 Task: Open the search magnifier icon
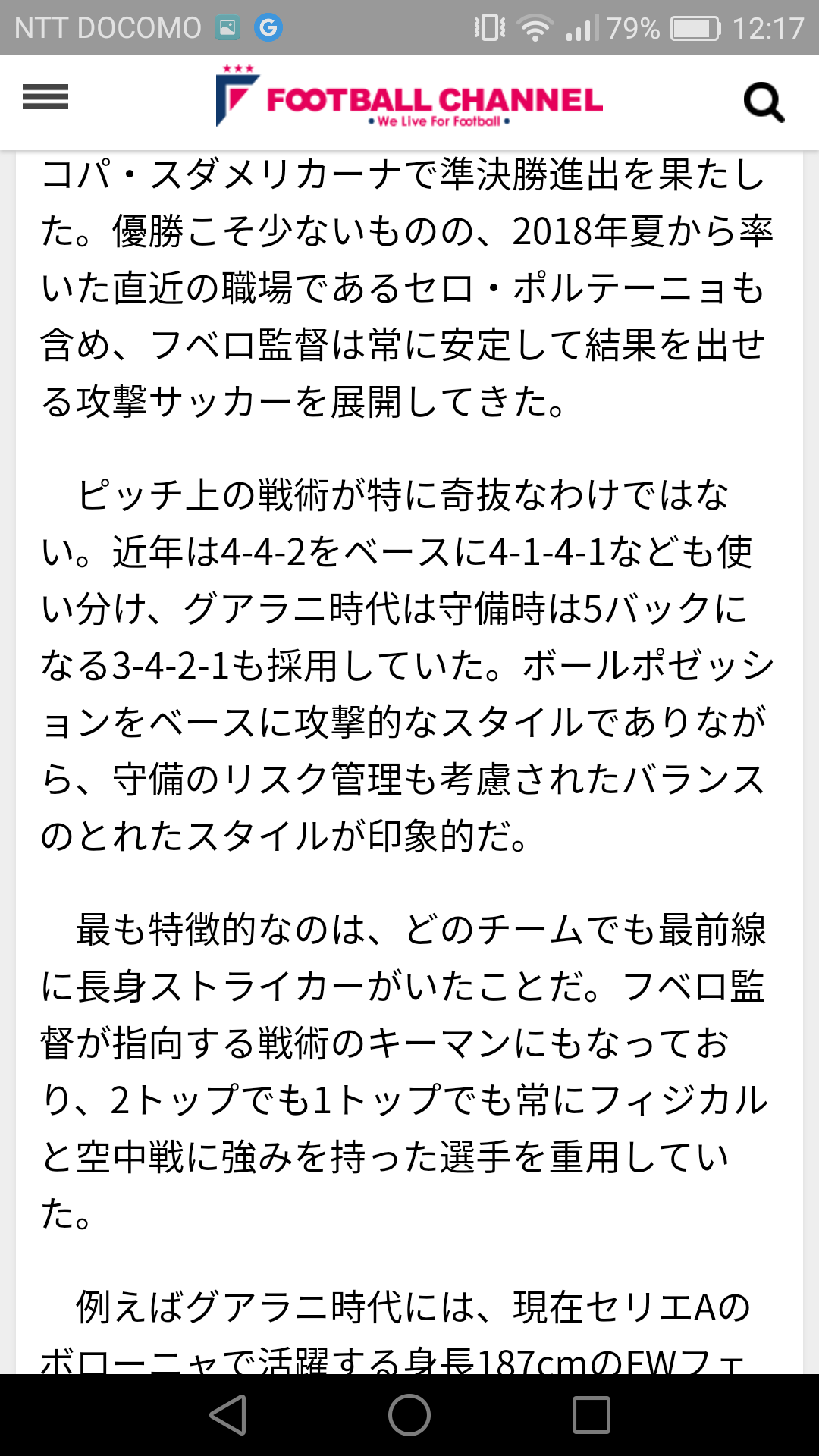(x=764, y=102)
